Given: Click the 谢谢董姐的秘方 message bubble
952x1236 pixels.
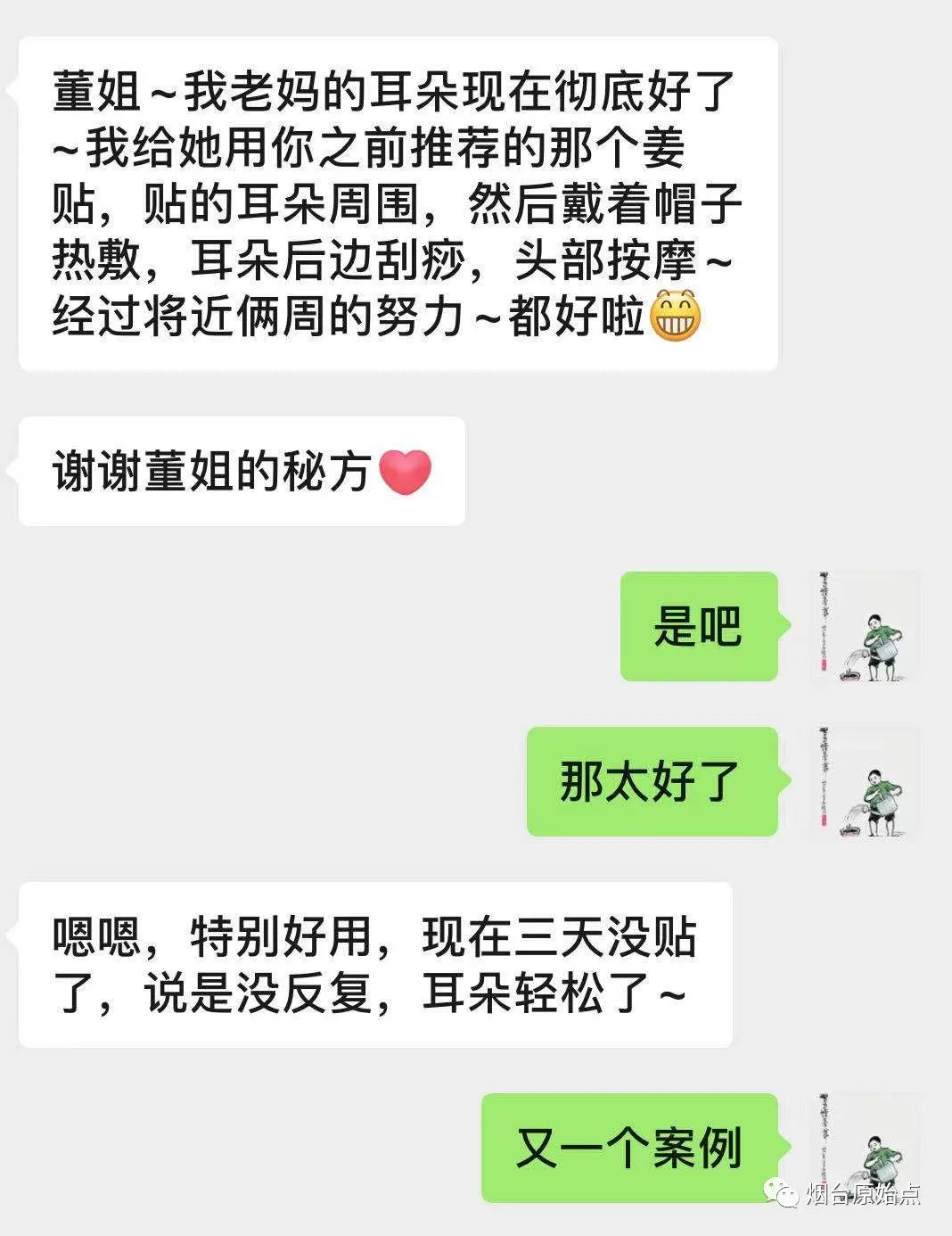Looking at the screenshot, I should point(236,470).
